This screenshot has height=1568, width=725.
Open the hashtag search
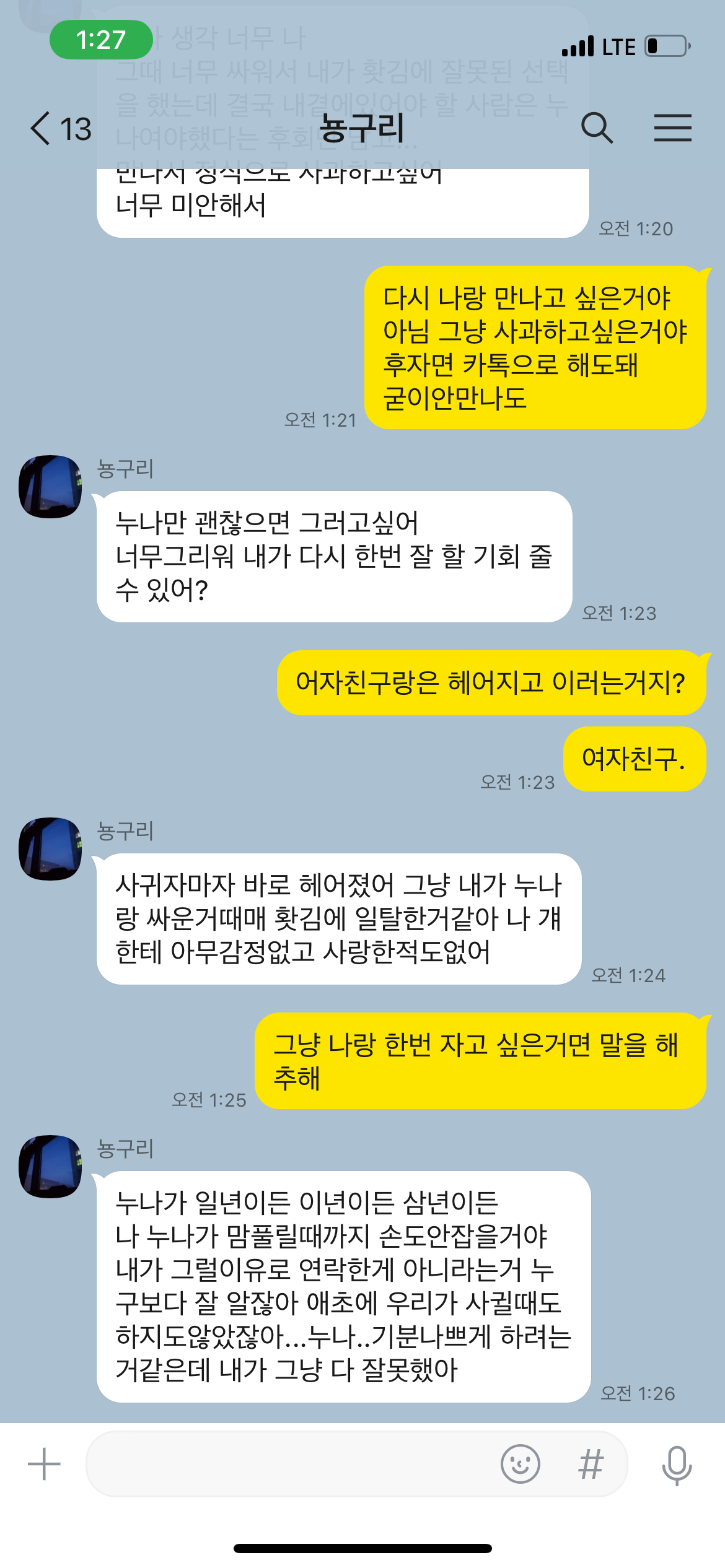click(591, 1464)
